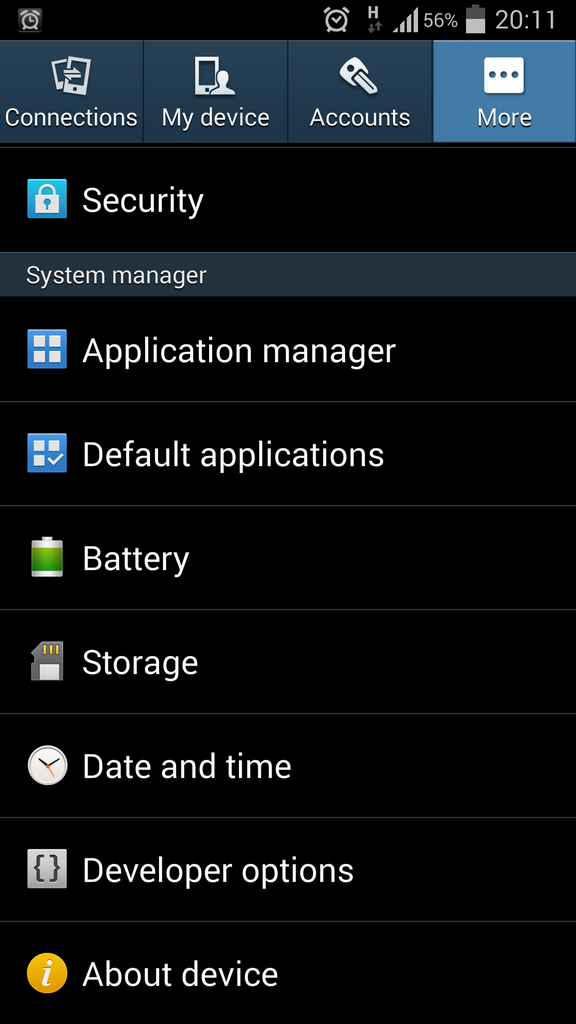The width and height of the screenshot is (576, 1024).
Task: View About device information
Action: point(288,973)
